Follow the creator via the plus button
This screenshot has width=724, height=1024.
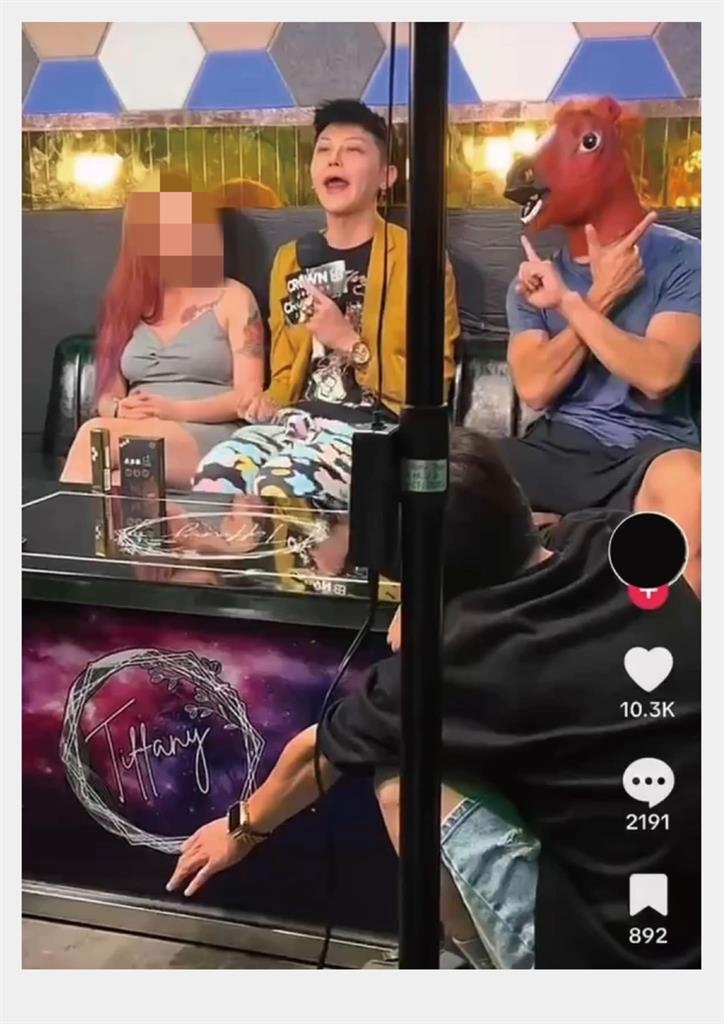pyautogui.click(x=648, y=594)
